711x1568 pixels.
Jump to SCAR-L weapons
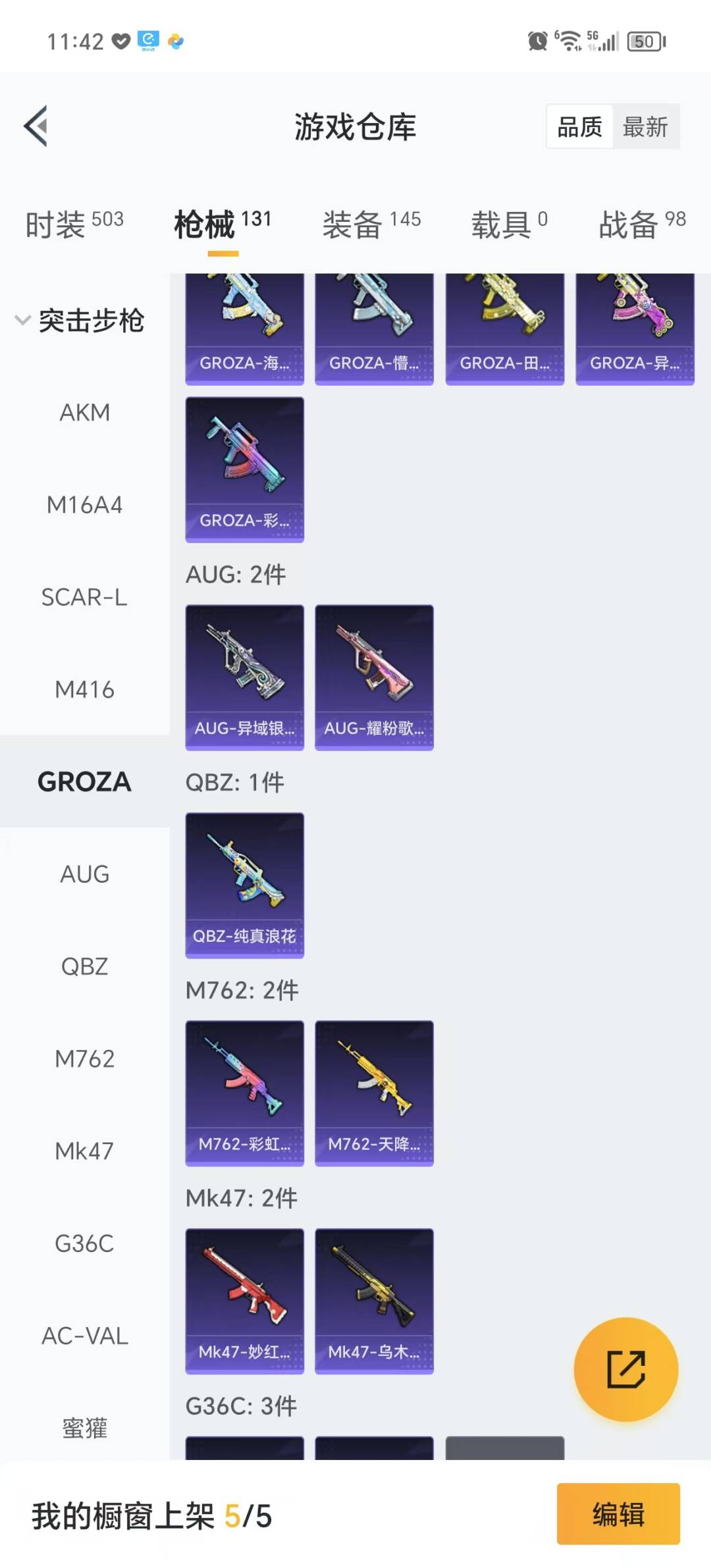pos(85,598)
